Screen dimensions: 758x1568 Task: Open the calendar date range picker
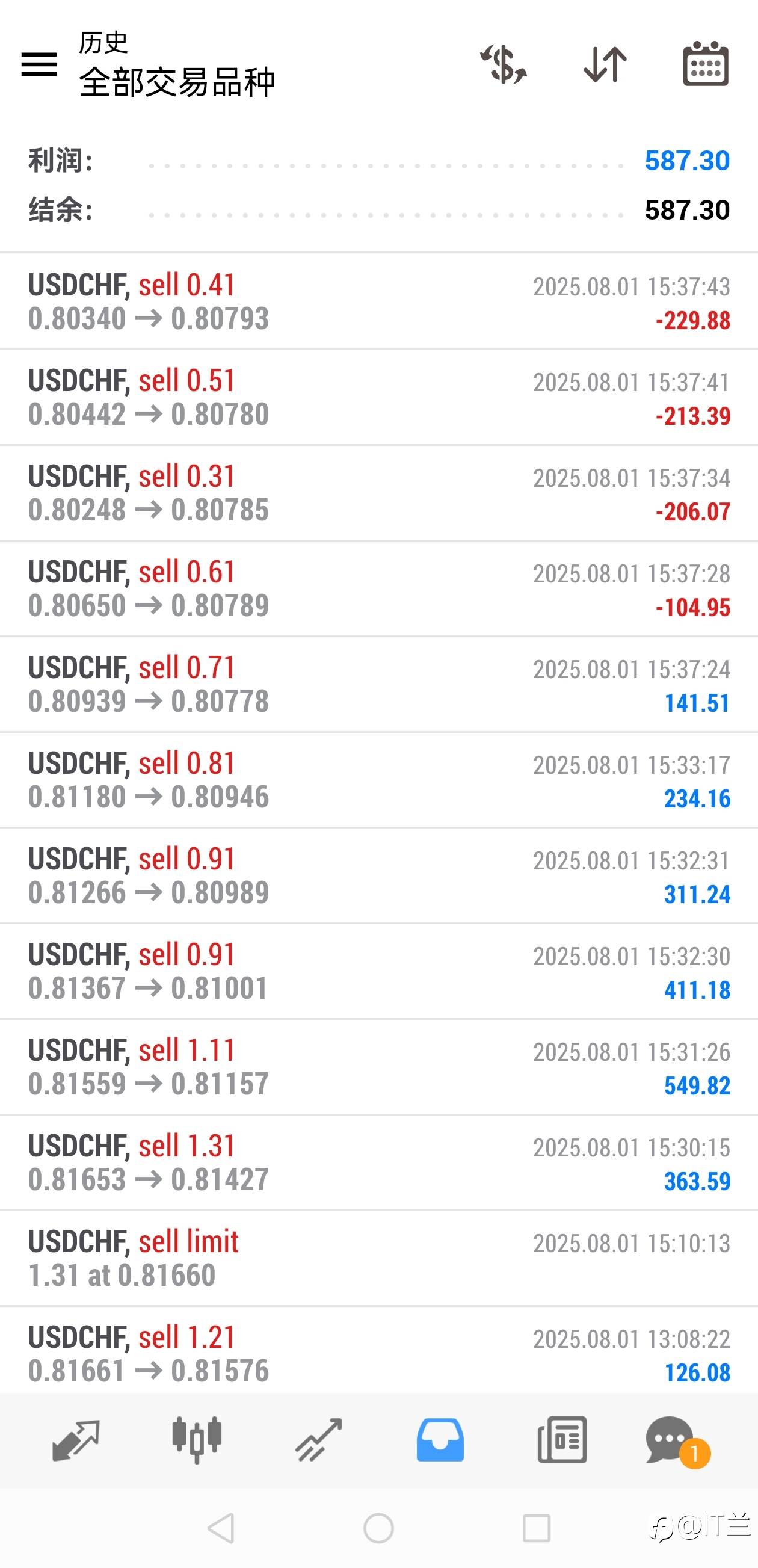click(x=706, y=64)
